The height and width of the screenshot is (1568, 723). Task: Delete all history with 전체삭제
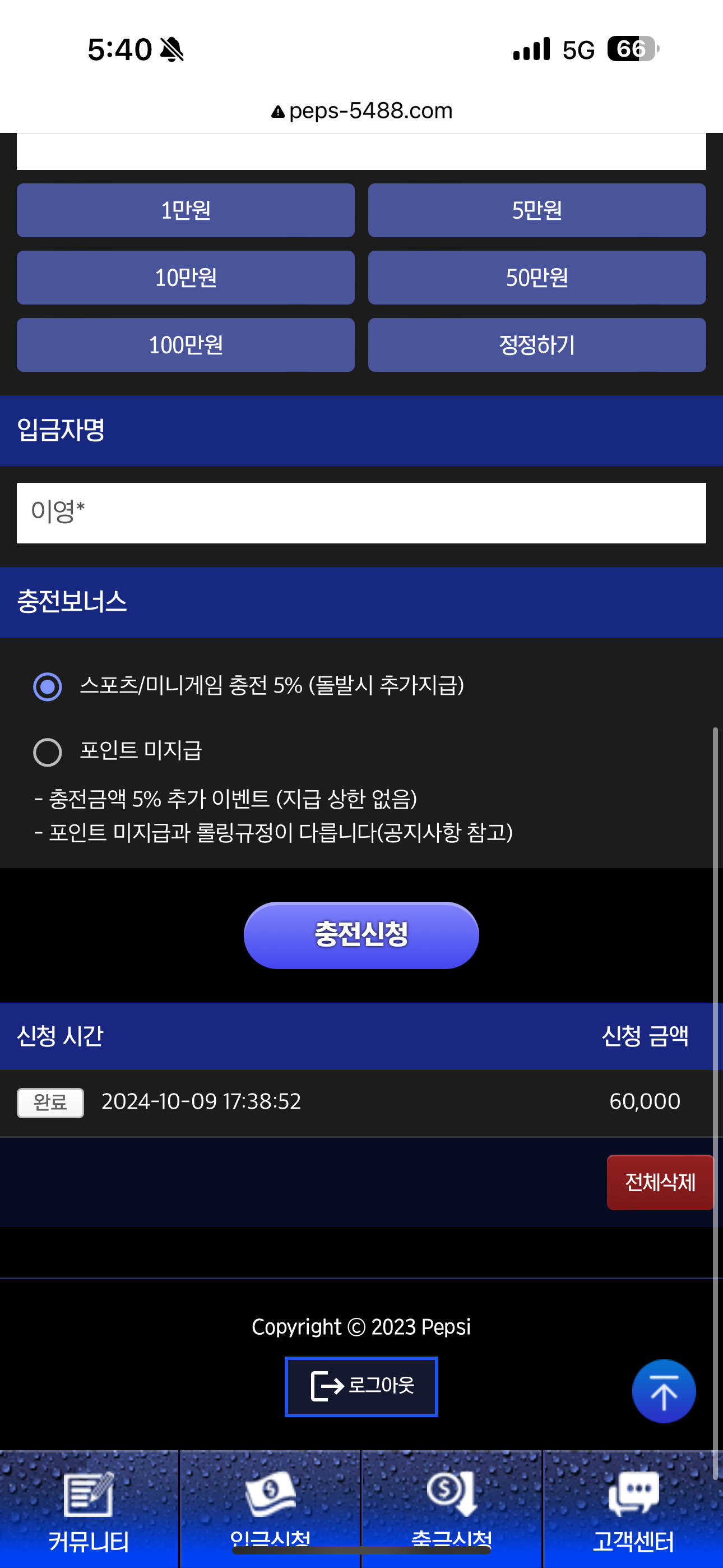659,1182
